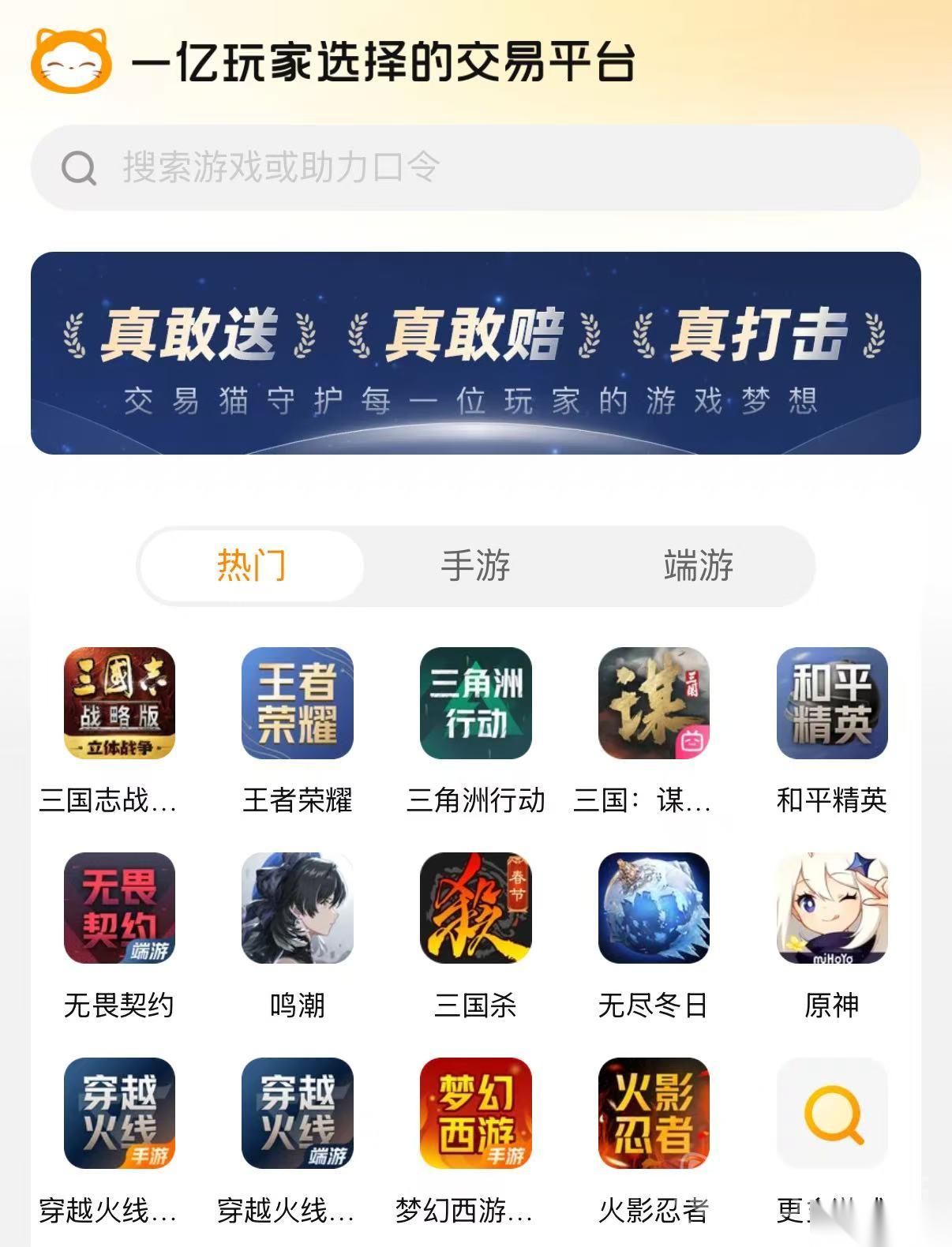Switch to the 端游 tab
This screenshot has height=1247, width=952.
[x=699, y=566]
